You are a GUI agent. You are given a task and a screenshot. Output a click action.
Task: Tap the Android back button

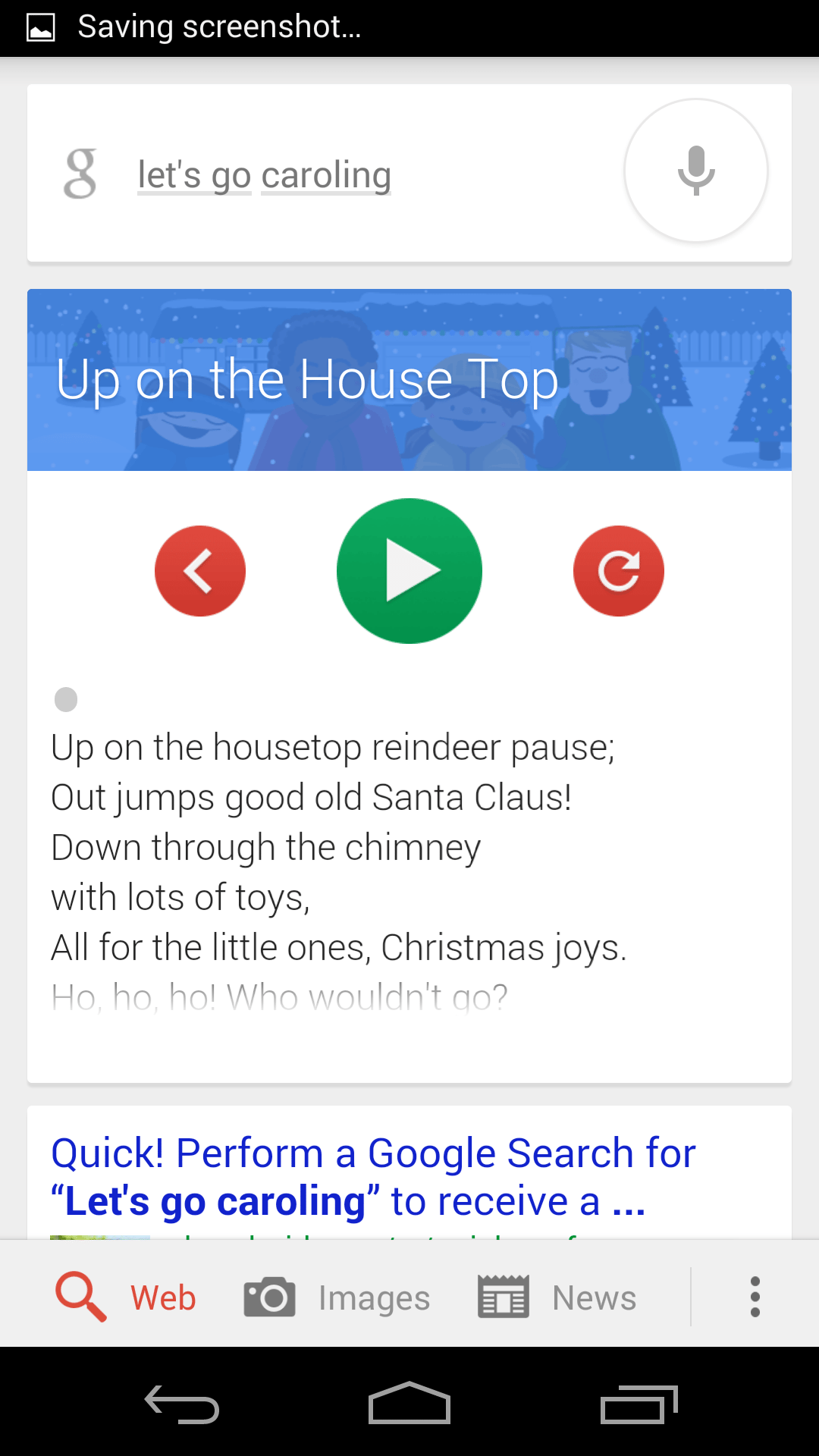click(x=182, y=1404)
